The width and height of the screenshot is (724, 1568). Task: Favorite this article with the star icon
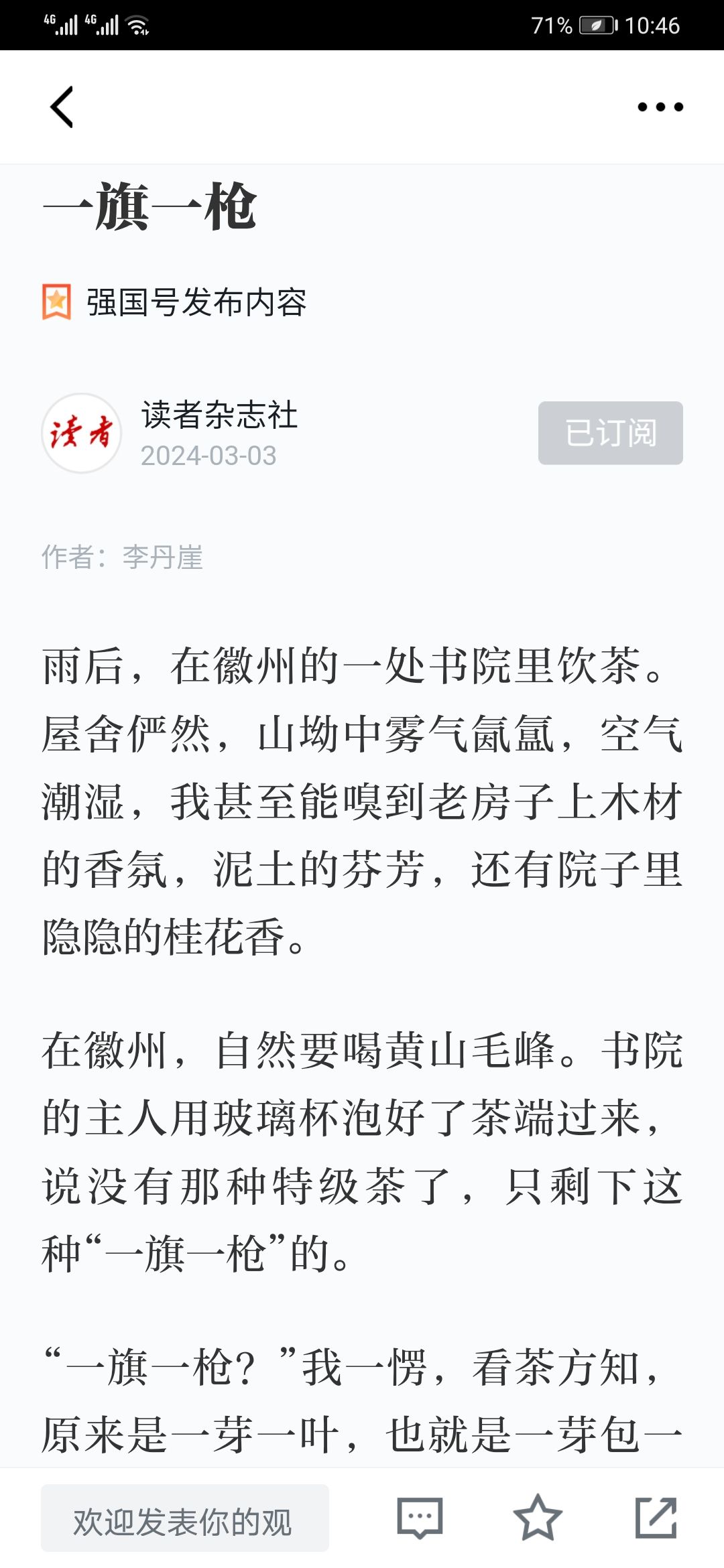(538, 1517)
